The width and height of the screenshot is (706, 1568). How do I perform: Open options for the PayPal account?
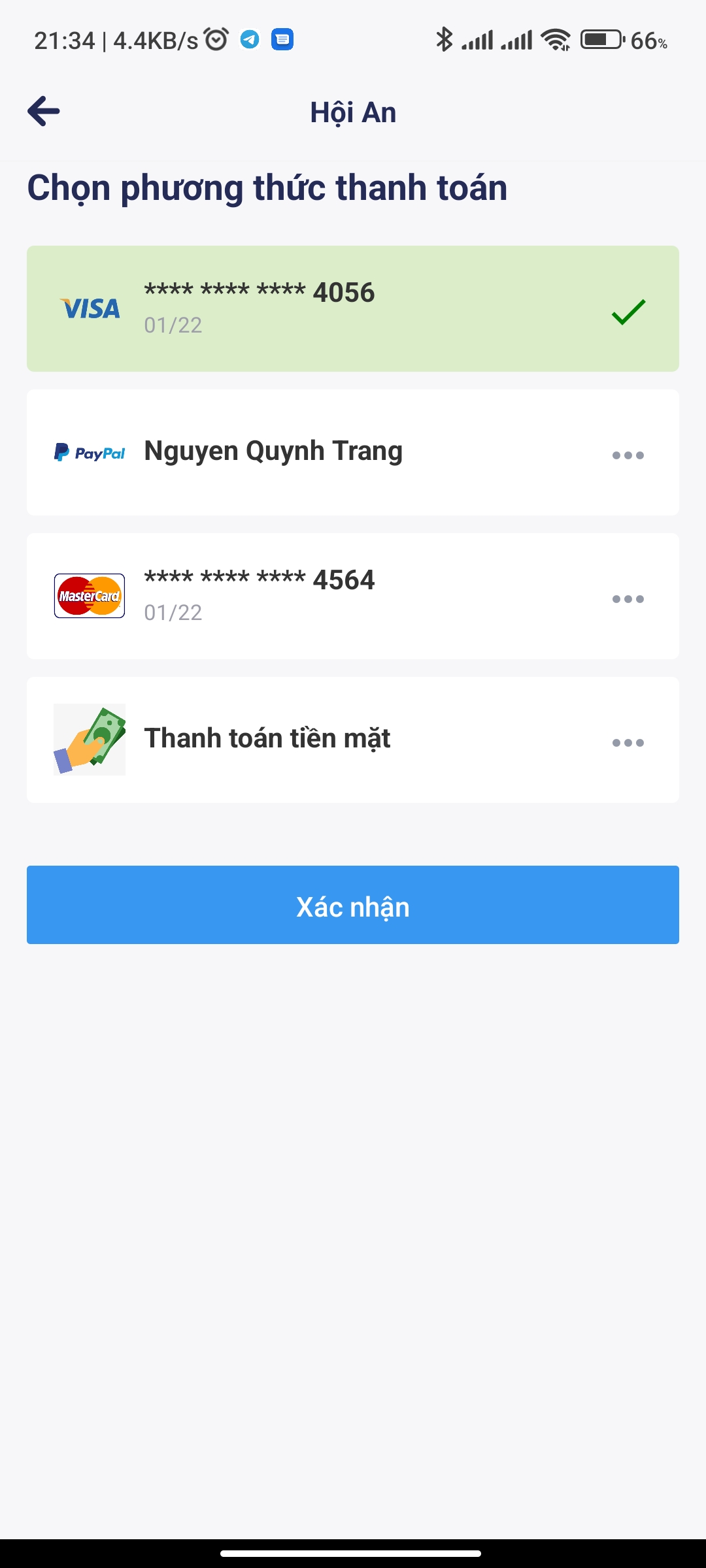628,455
